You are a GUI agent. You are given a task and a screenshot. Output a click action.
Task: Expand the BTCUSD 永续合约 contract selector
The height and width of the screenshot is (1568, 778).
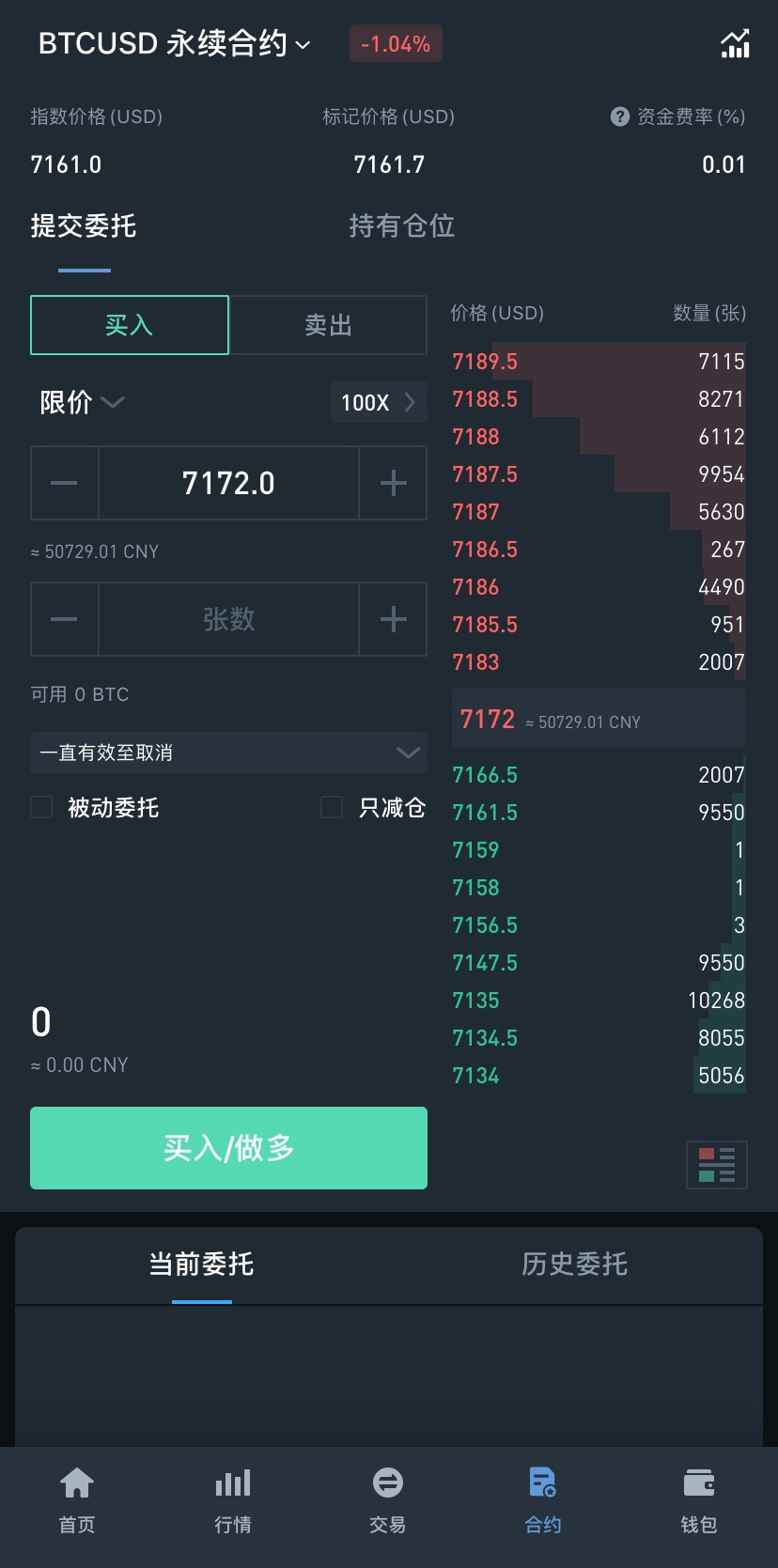(x=174, y=44)
